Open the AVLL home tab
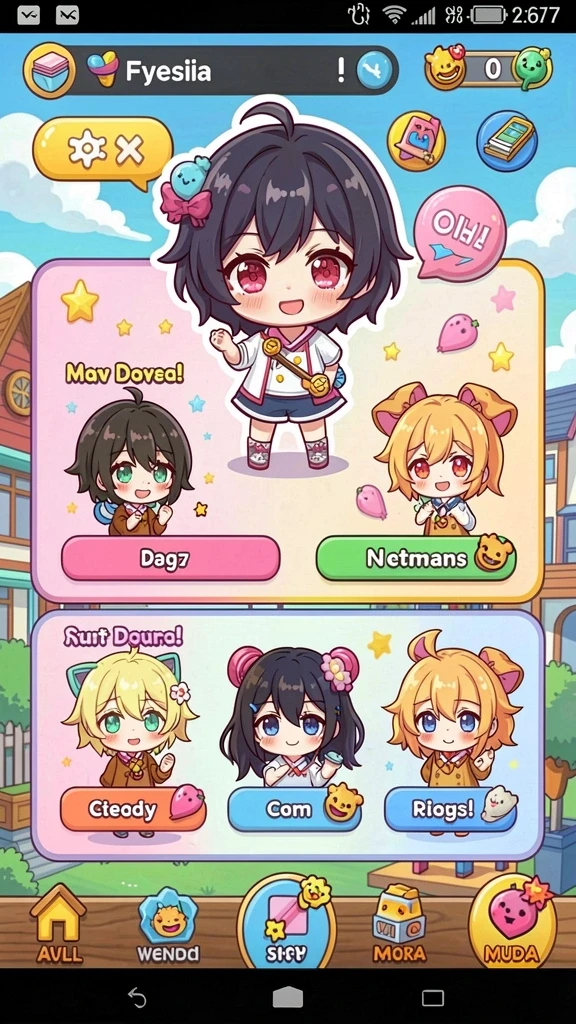576x1024 pixels. (59, 924)
